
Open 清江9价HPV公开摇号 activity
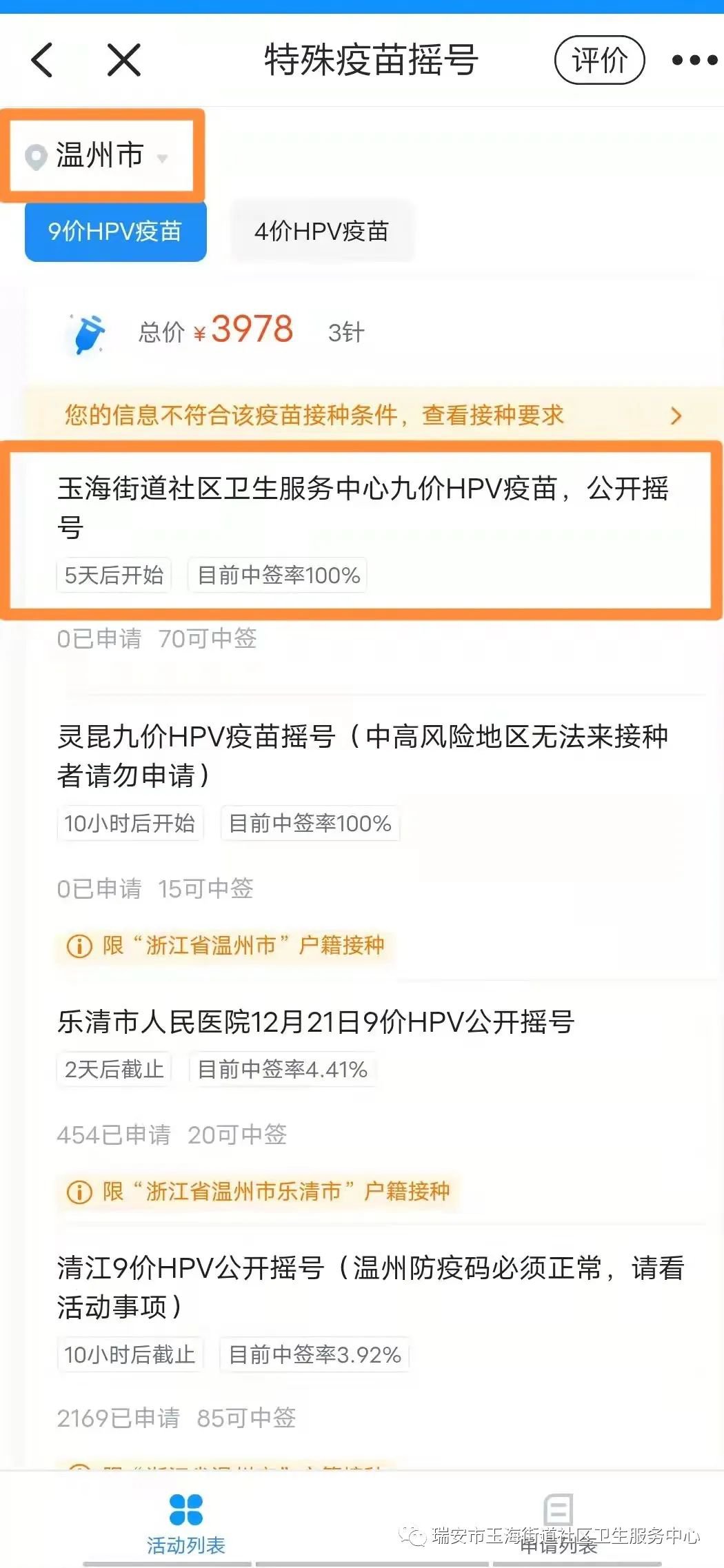[x=370, y=1286]
